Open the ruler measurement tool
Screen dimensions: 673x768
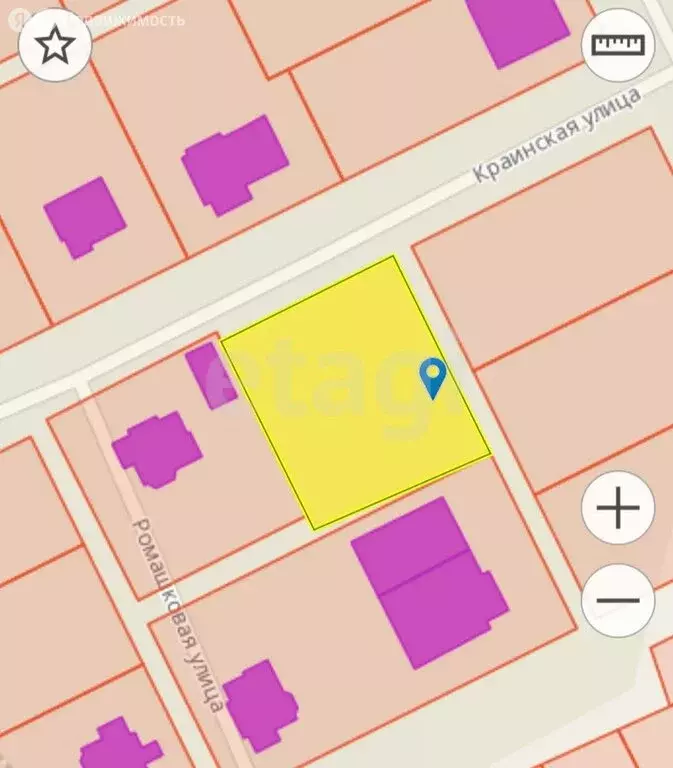click(x=618, y=44)
